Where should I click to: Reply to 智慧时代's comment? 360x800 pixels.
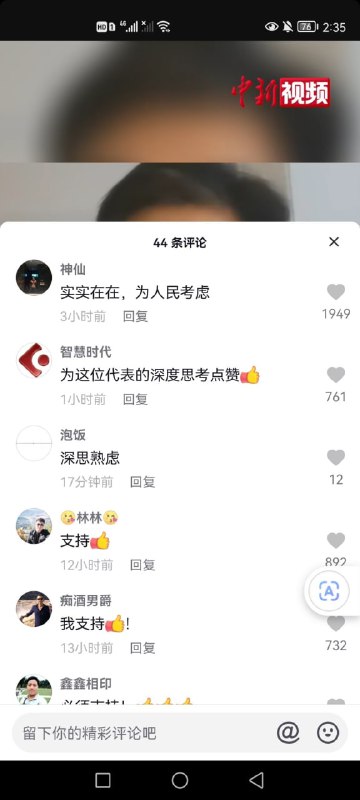tap(135, 399)
